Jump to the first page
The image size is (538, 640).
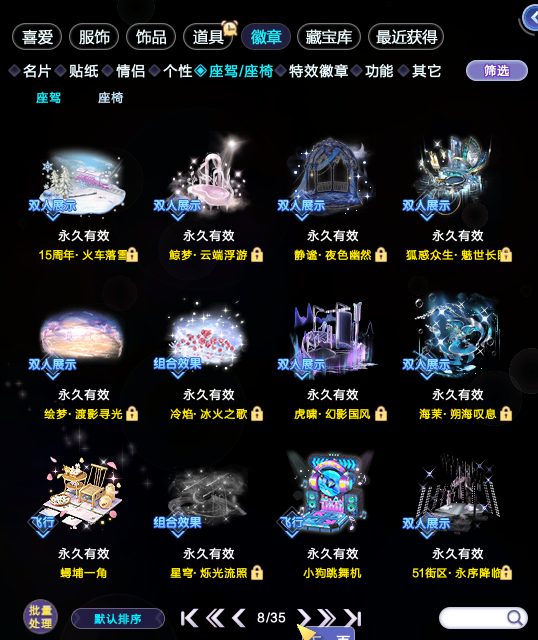click(189, 618)
